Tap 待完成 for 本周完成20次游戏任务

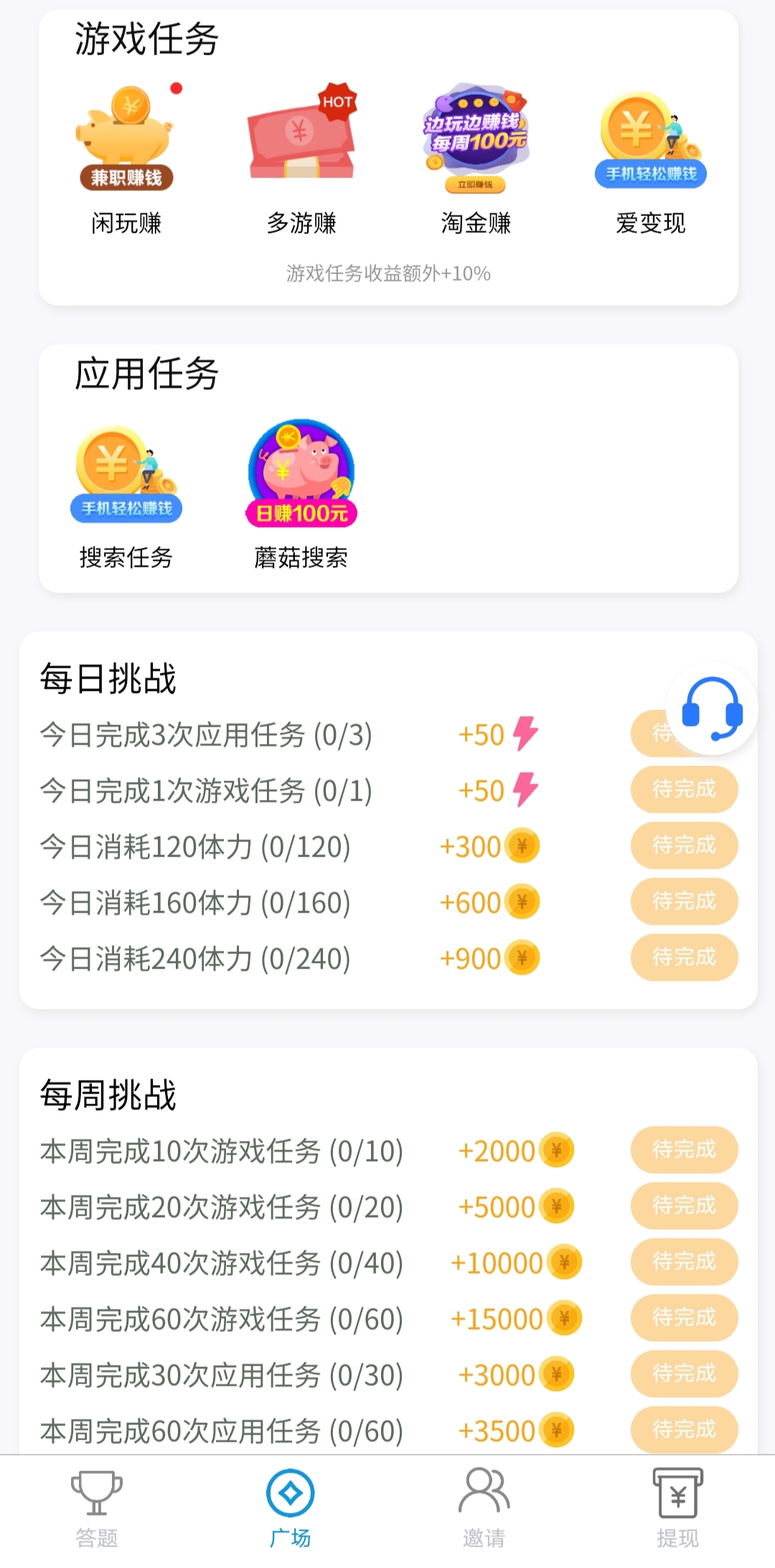click(x=684, y=1205)
